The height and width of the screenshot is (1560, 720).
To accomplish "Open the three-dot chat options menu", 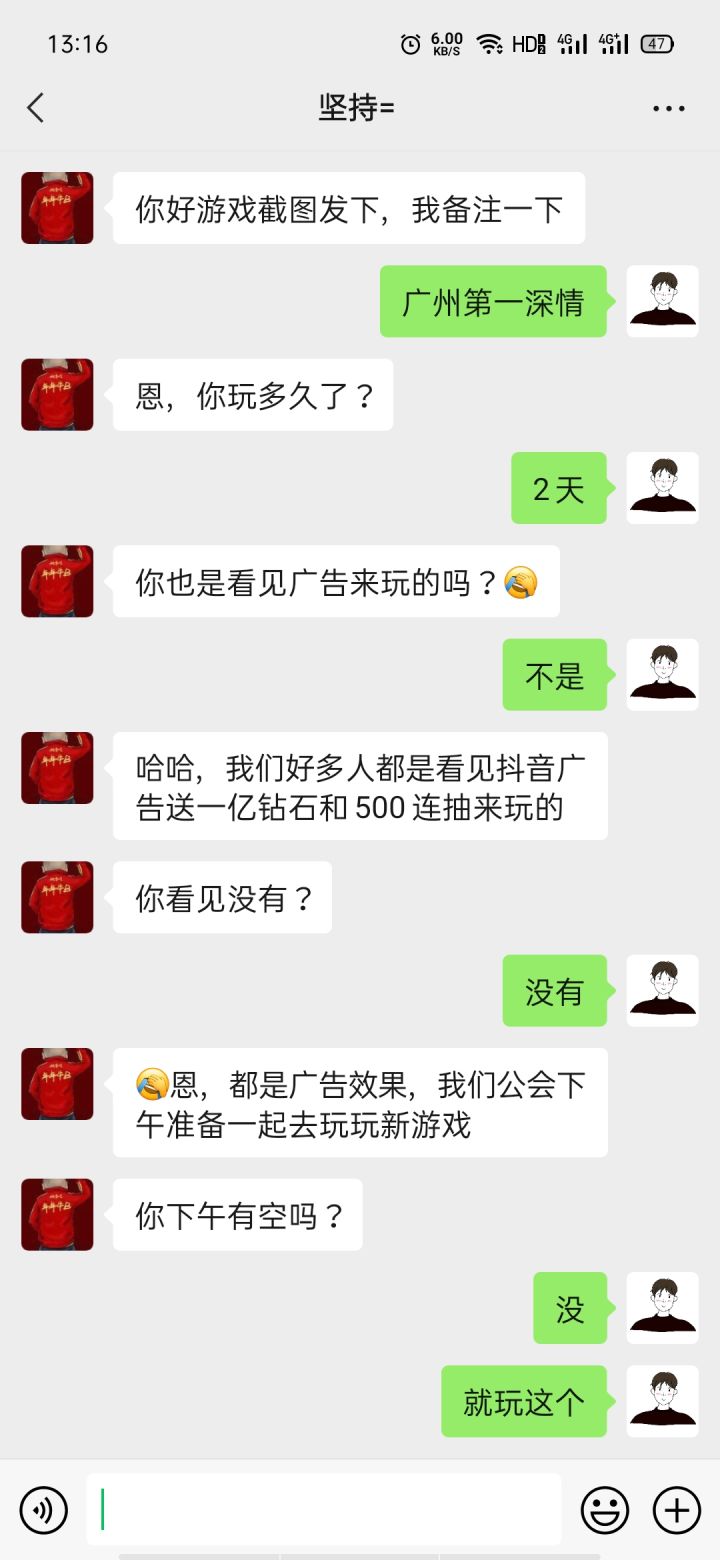I will [668, 108].
